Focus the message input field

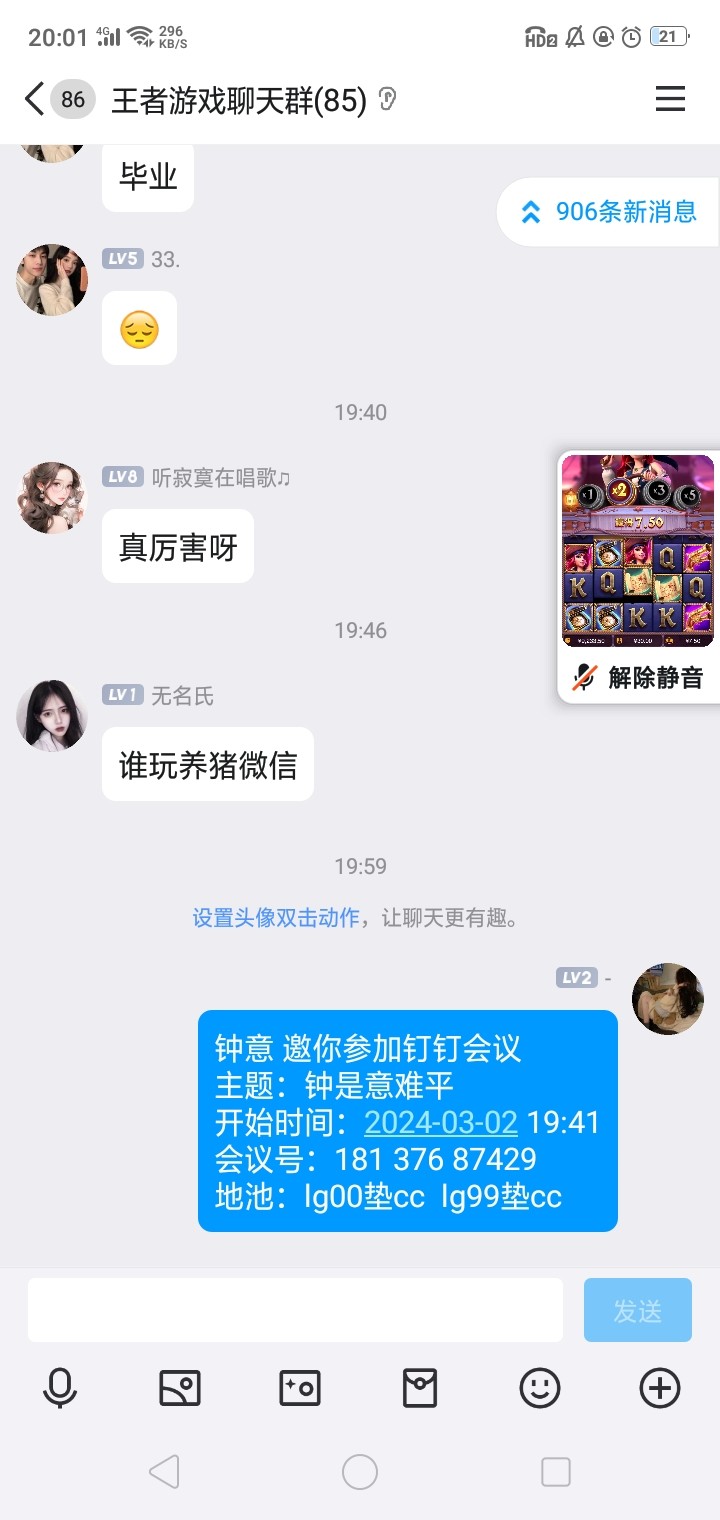click(x=295, y=1310)
